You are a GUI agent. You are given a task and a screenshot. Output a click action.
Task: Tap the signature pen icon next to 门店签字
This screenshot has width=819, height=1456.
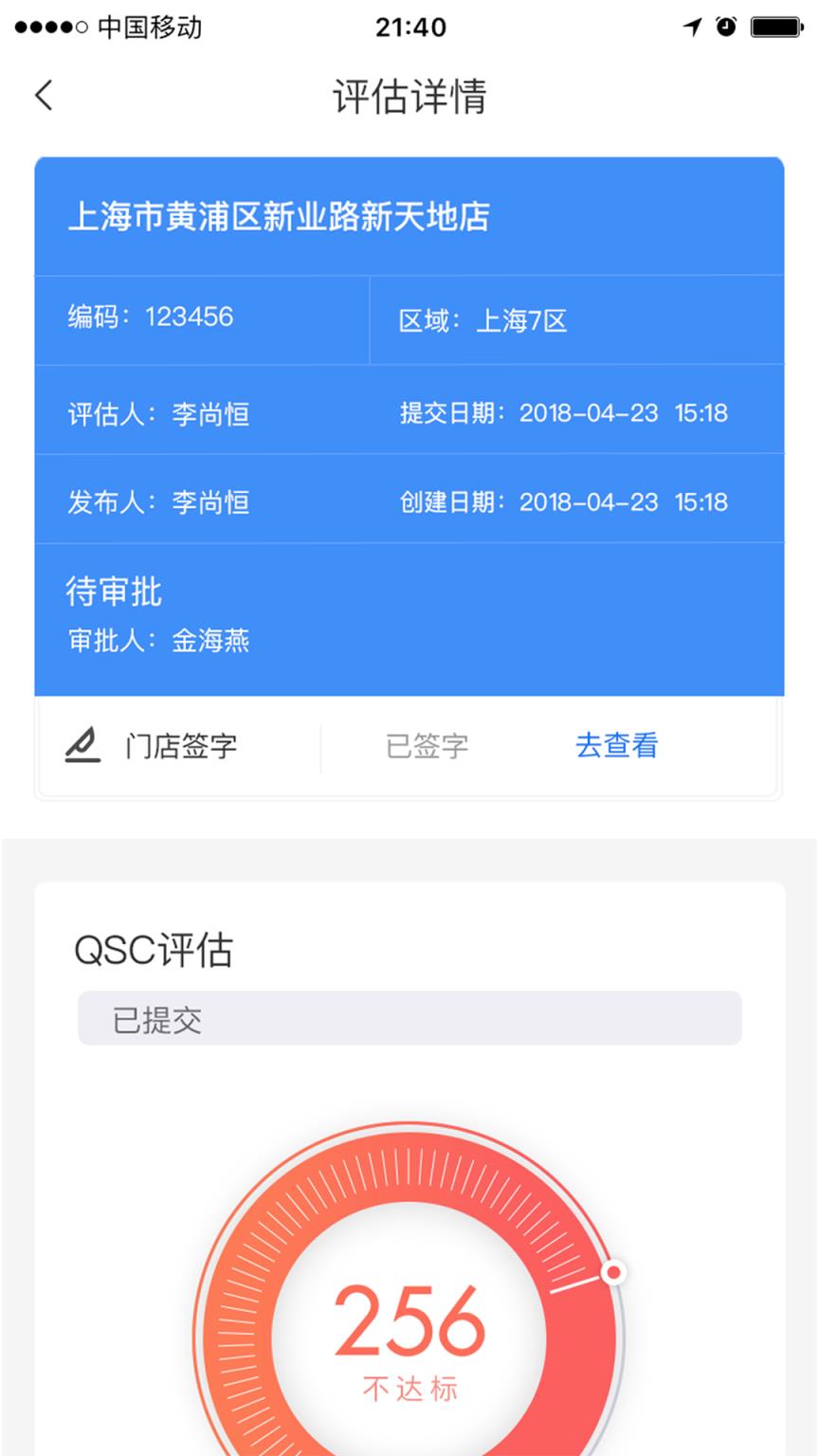(83, 746)
